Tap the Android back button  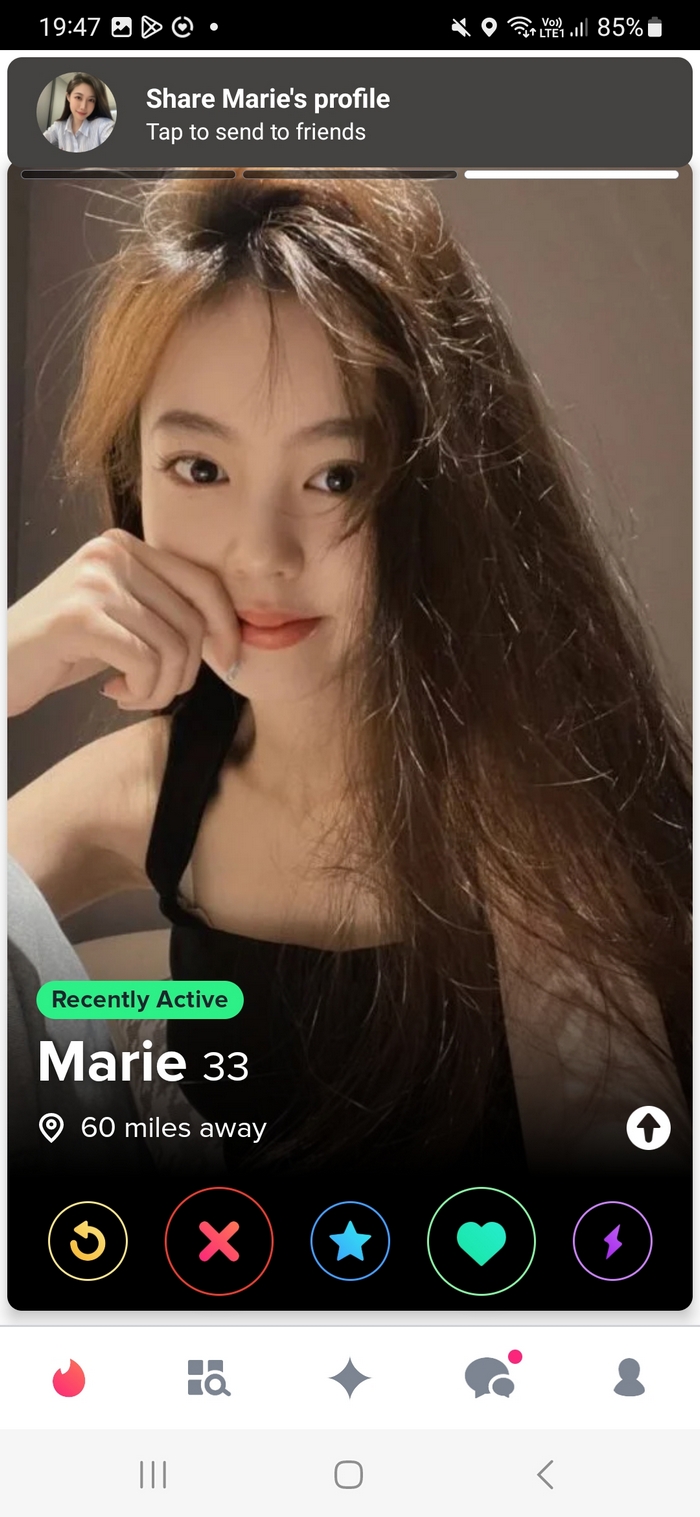click(545, 1474)
